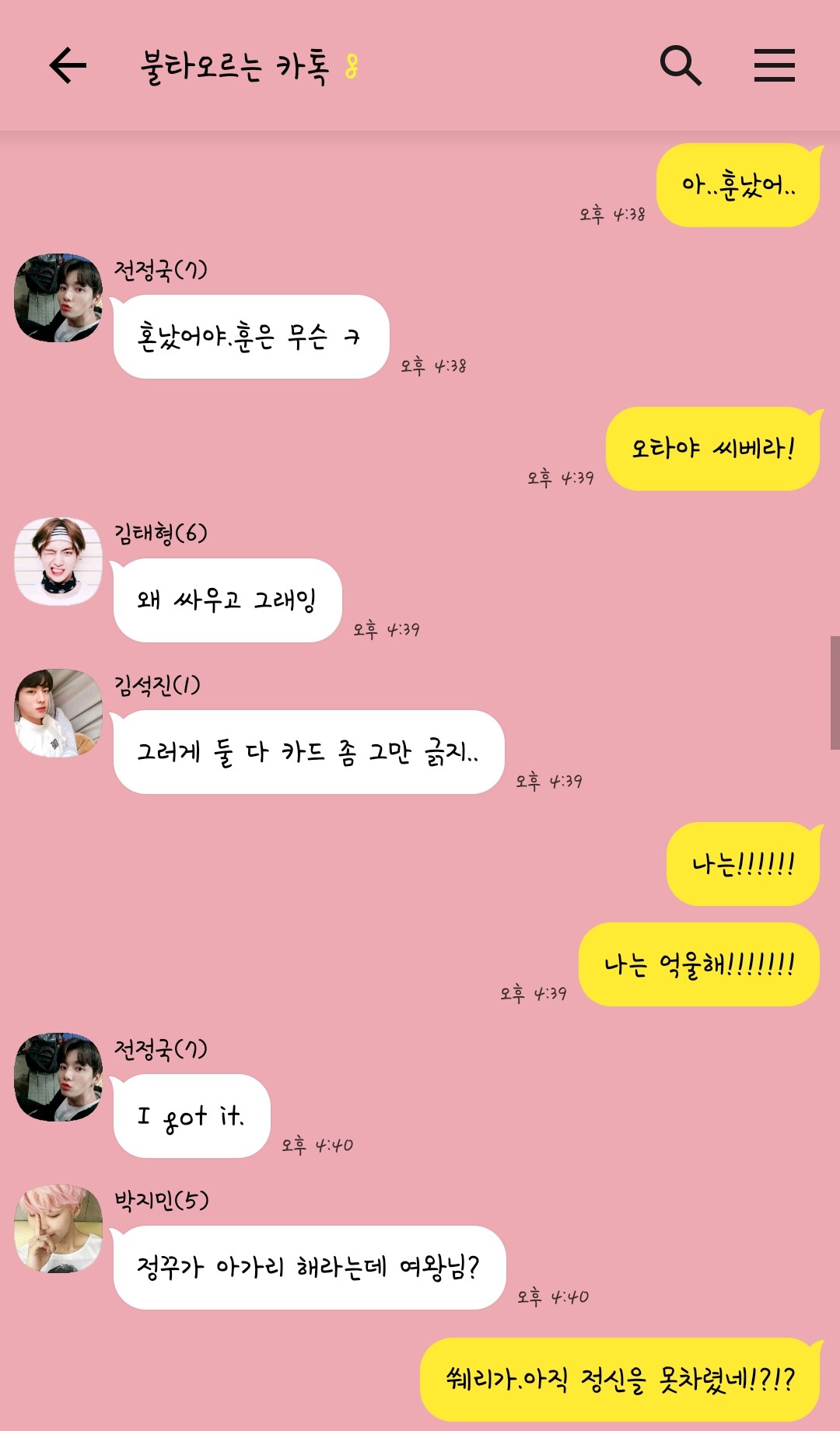Image resolution: width=840 pixels, height=1431 pixels.
Task: Open the chat room hamburger menu
Action: coord(774,65)
